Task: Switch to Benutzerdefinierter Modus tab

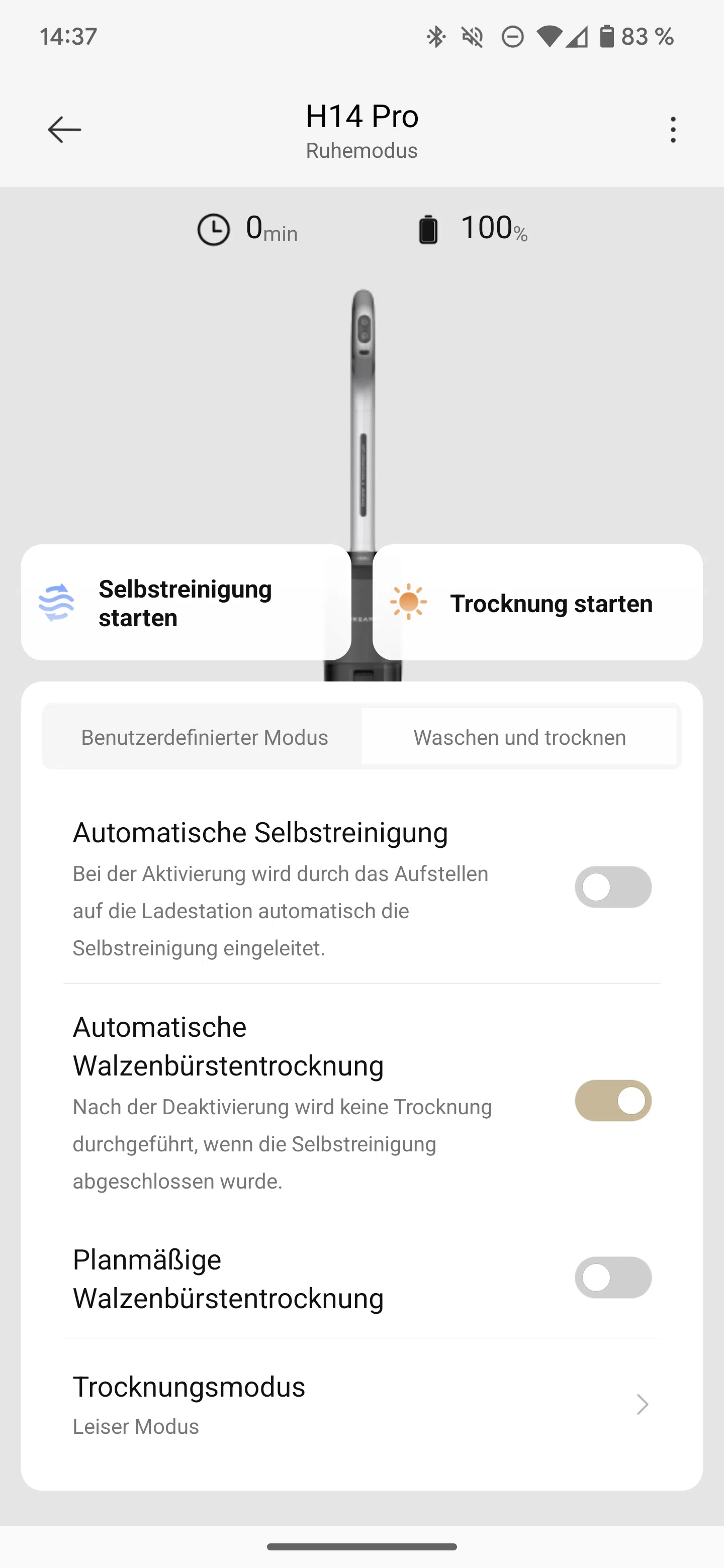Action: click(204, 737)
